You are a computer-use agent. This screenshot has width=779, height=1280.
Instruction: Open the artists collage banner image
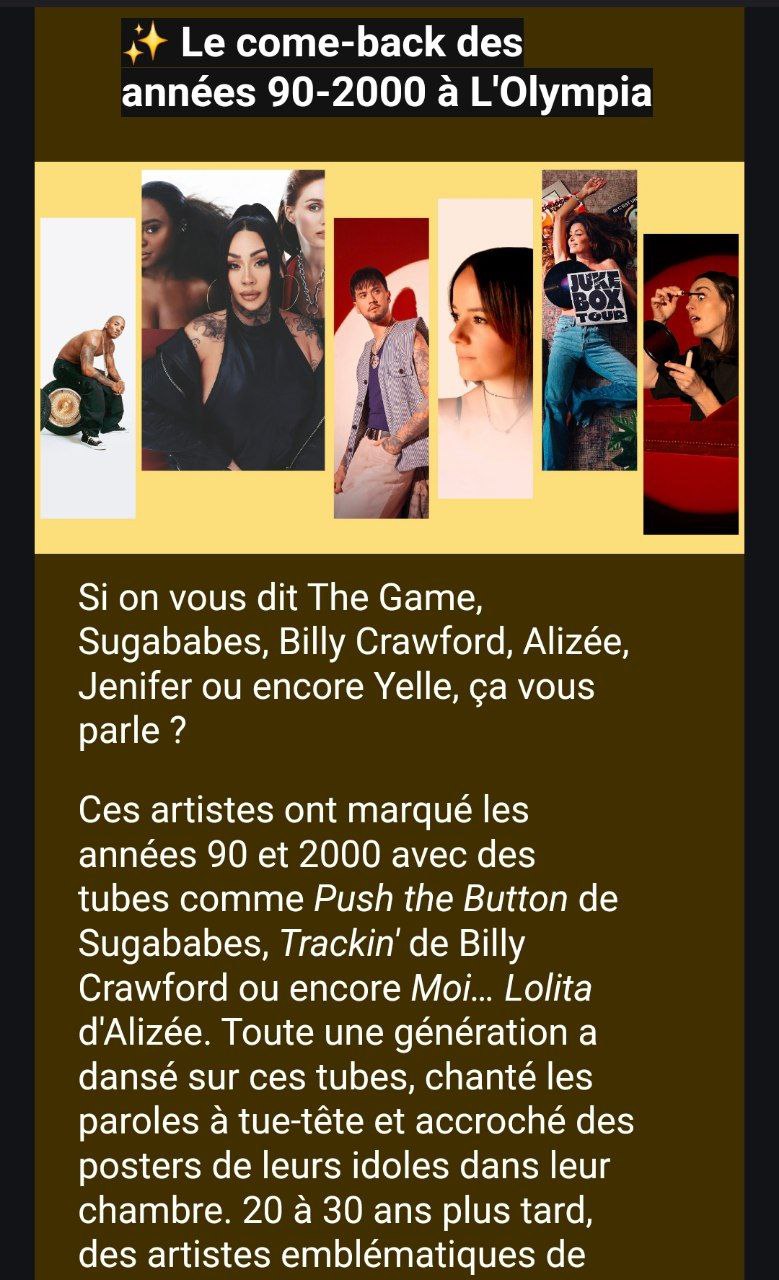tap(389, 357)
